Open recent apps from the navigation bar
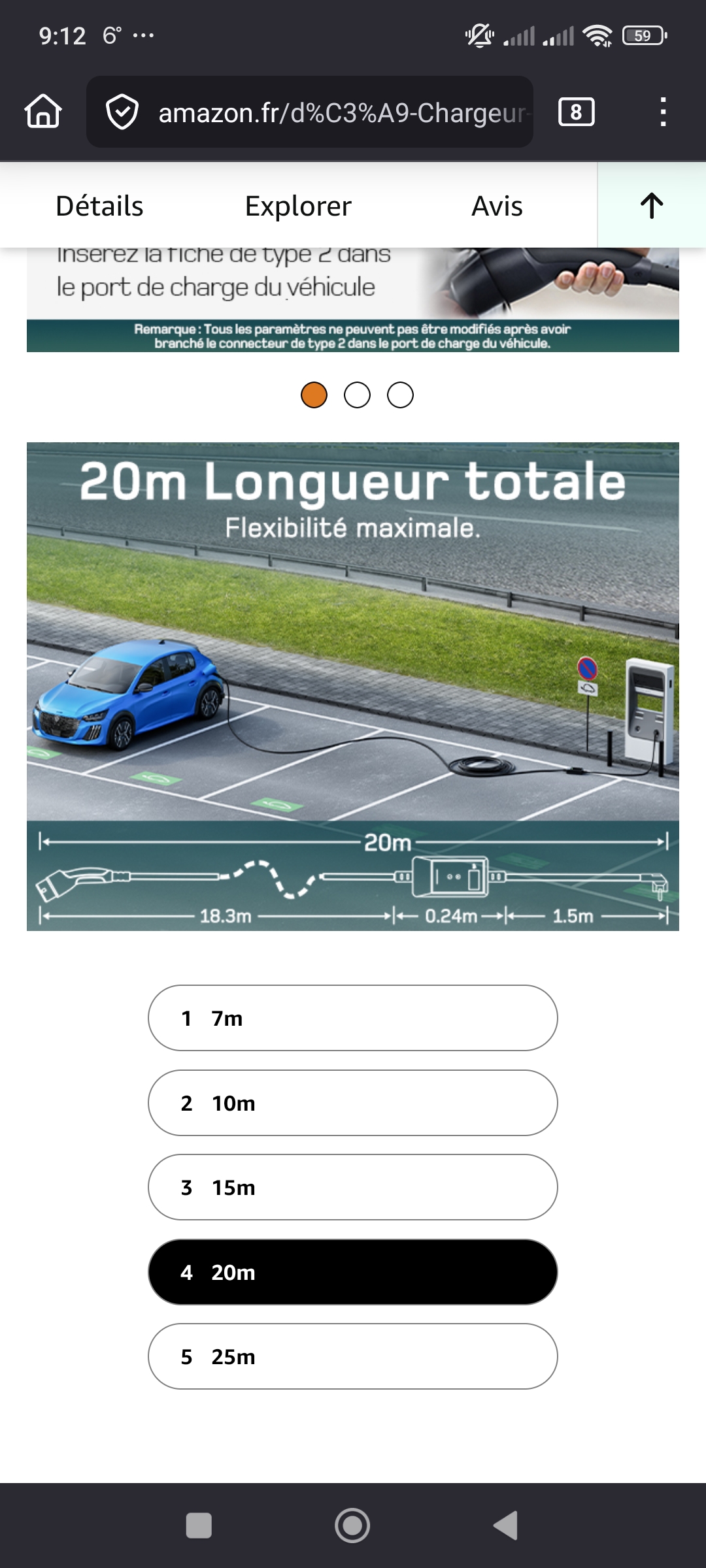This screenshot has height=1568, width=706. coord(199,1526)
